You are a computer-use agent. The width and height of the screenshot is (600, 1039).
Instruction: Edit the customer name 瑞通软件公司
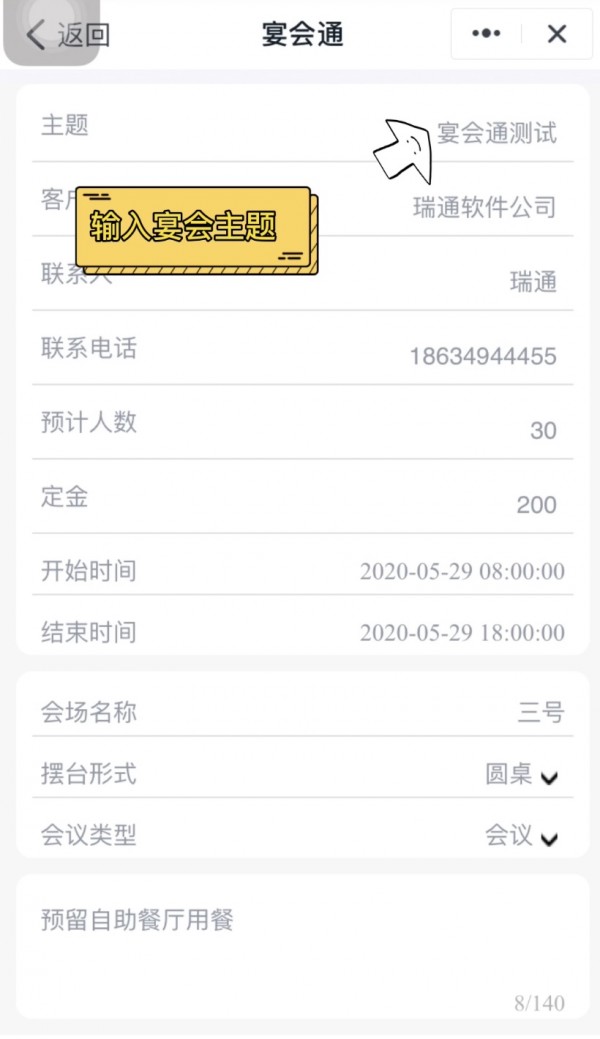[x=484, y=208]
